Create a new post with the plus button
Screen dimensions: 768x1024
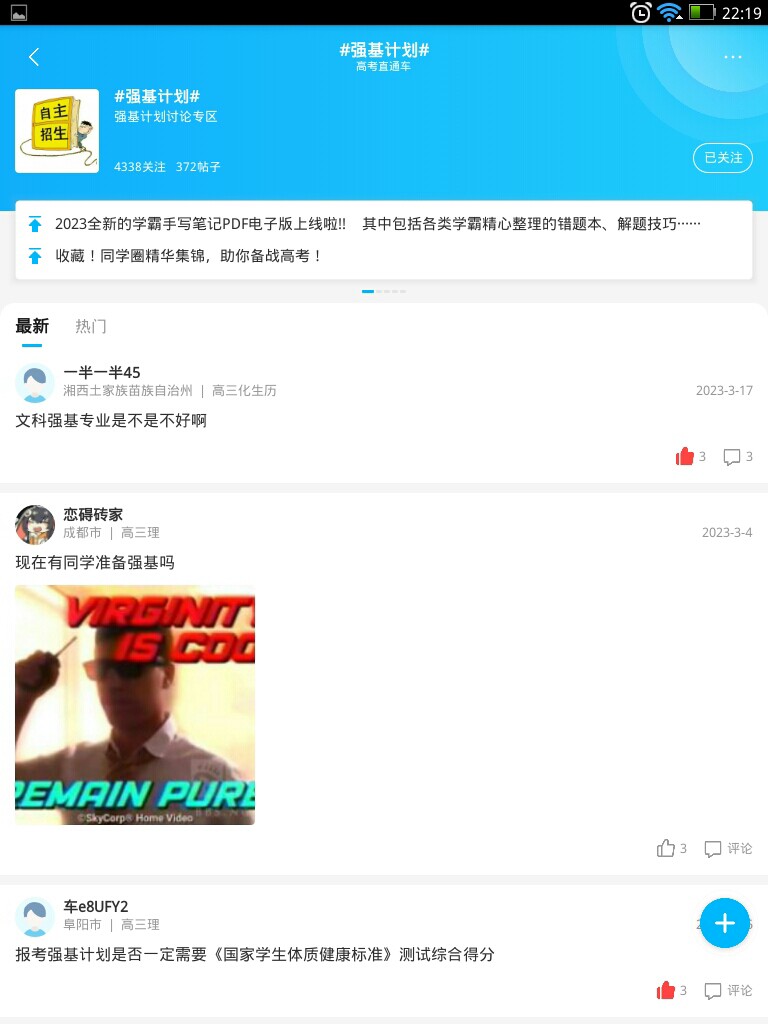pyautogui.click(x=725, y=923)
